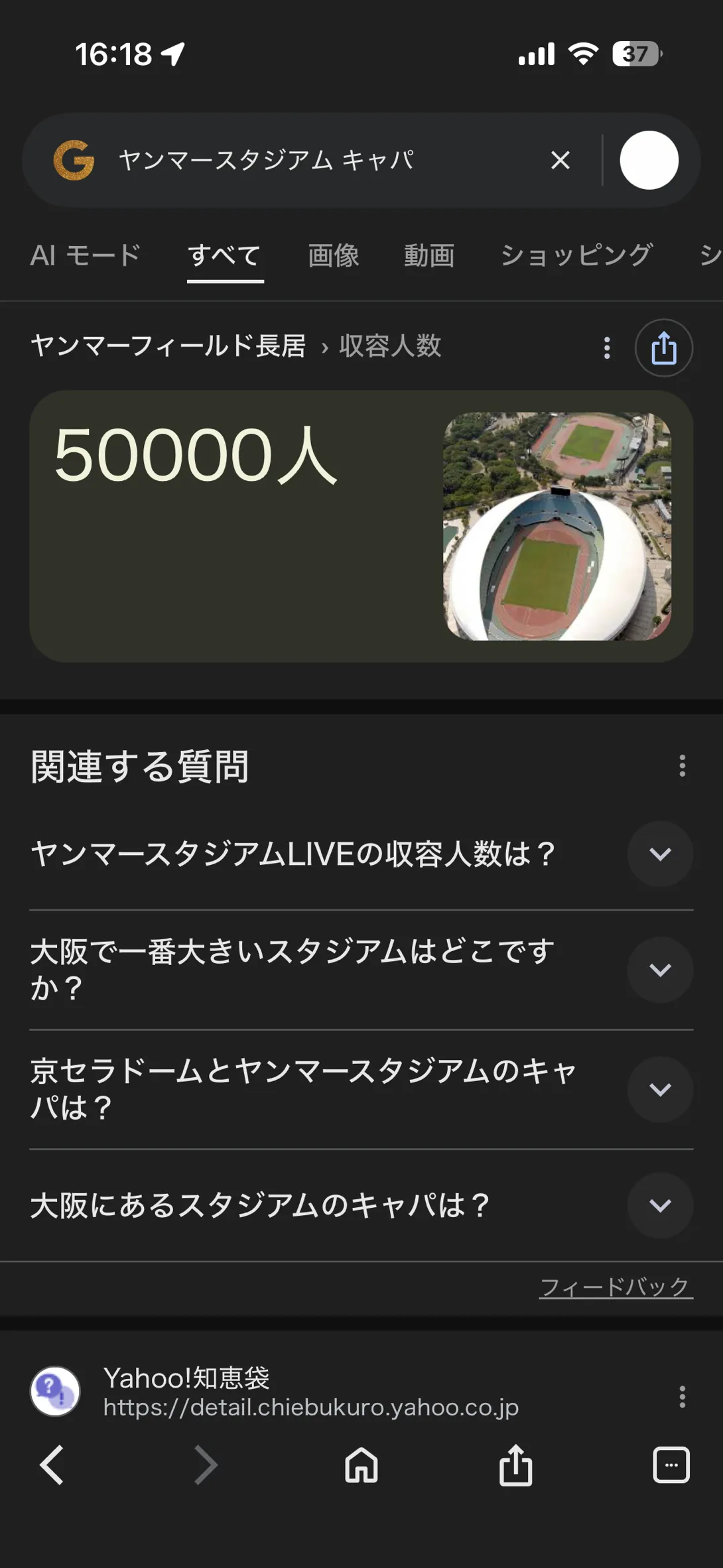
Task: Expand 京セラドームとヤンマースタジアムのキャパは？
Action: point(660,1089)
